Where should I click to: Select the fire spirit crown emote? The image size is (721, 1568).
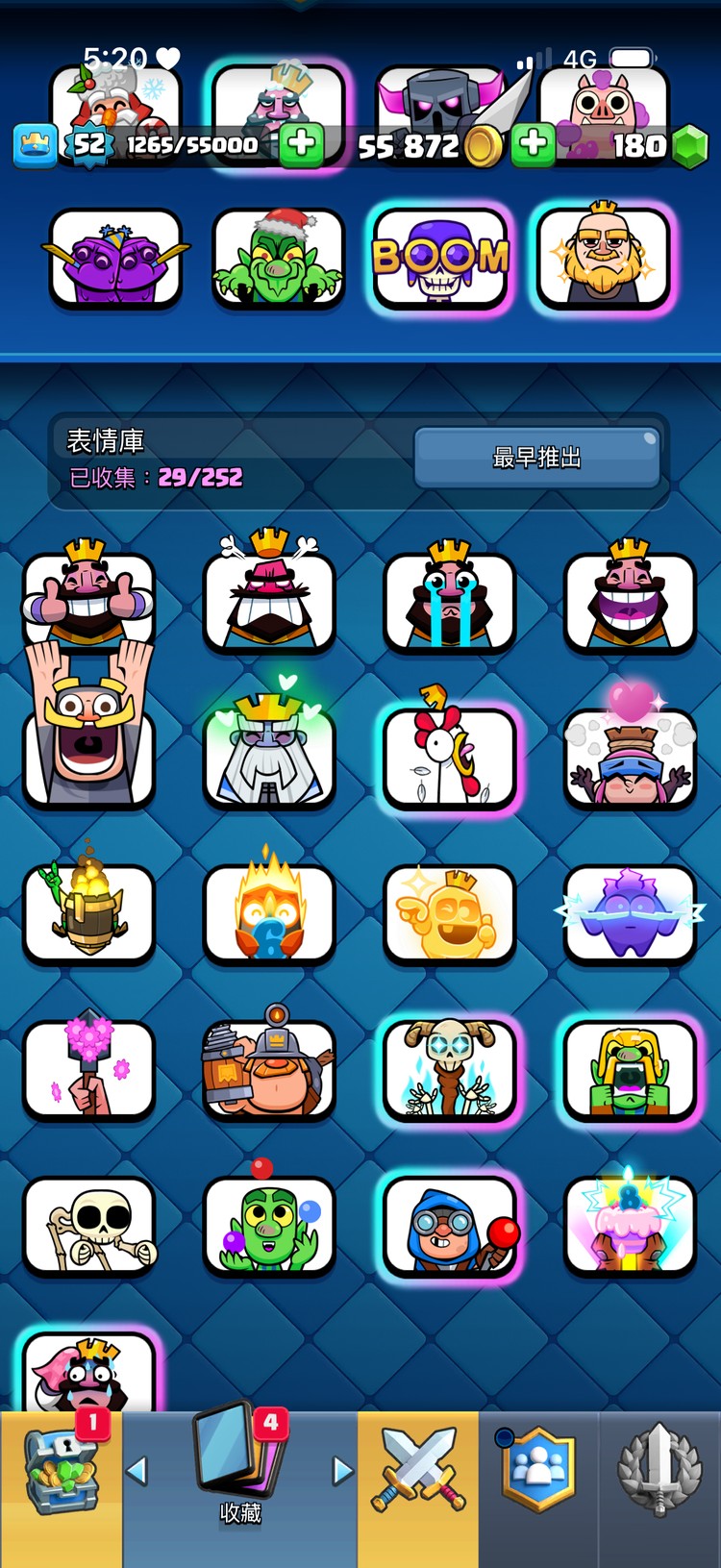[269, 911]
